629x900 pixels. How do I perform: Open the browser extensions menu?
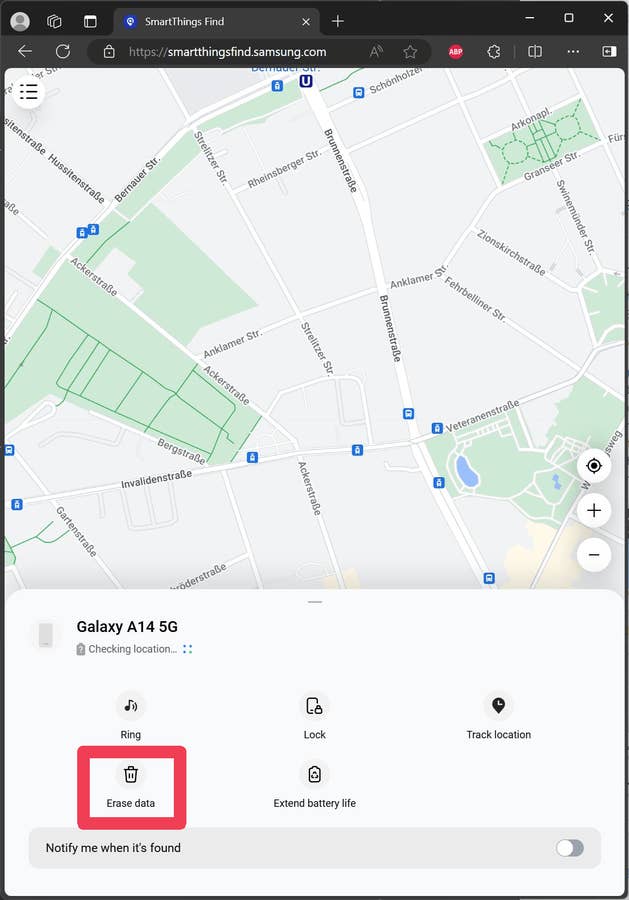pos(493,52)
